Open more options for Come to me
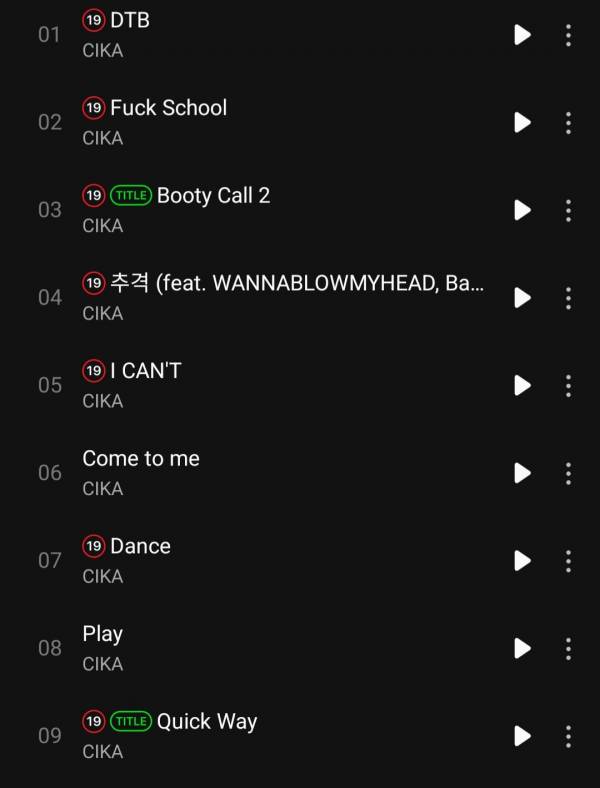The image size is (600, 788). [x=568, y=473]
